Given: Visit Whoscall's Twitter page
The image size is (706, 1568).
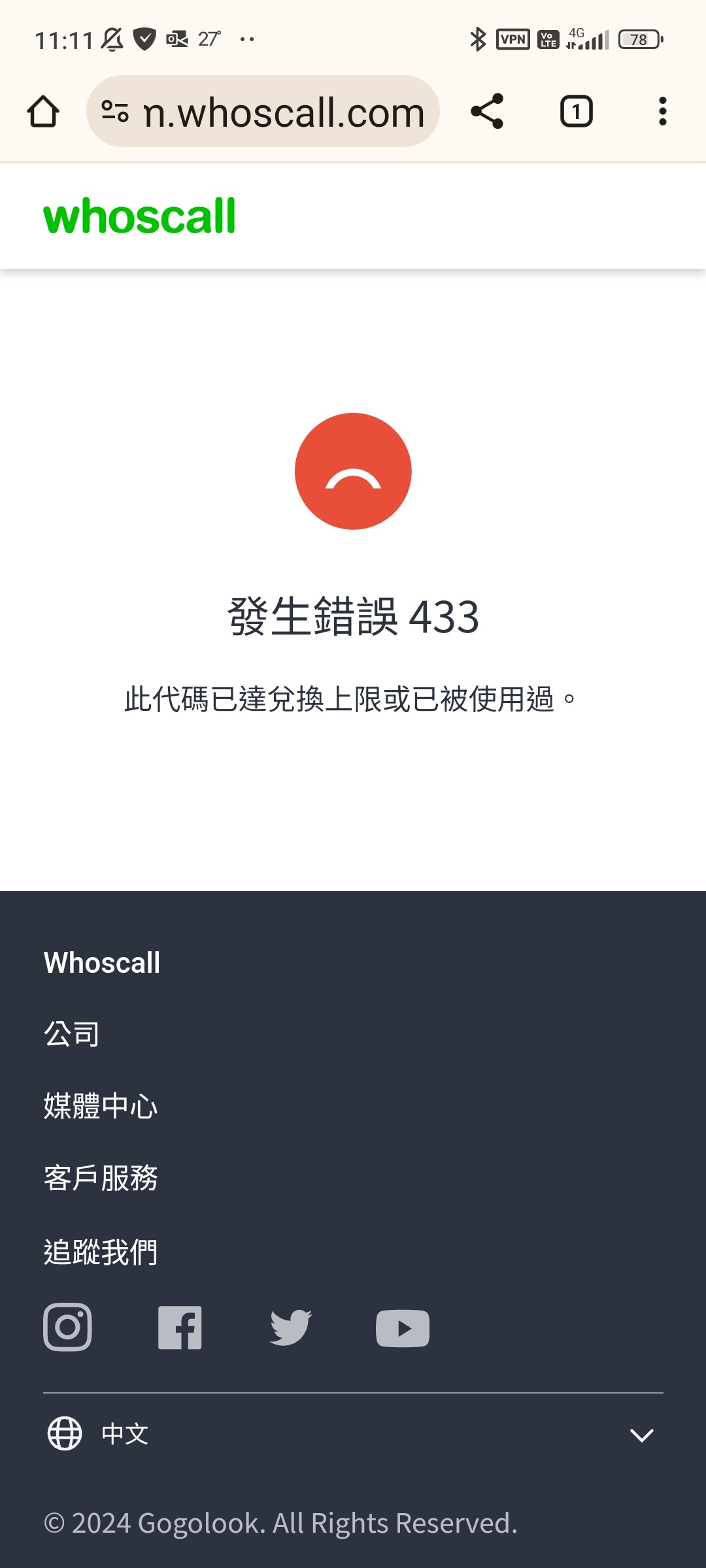Looking at the screenshot, I should 291,1327.
